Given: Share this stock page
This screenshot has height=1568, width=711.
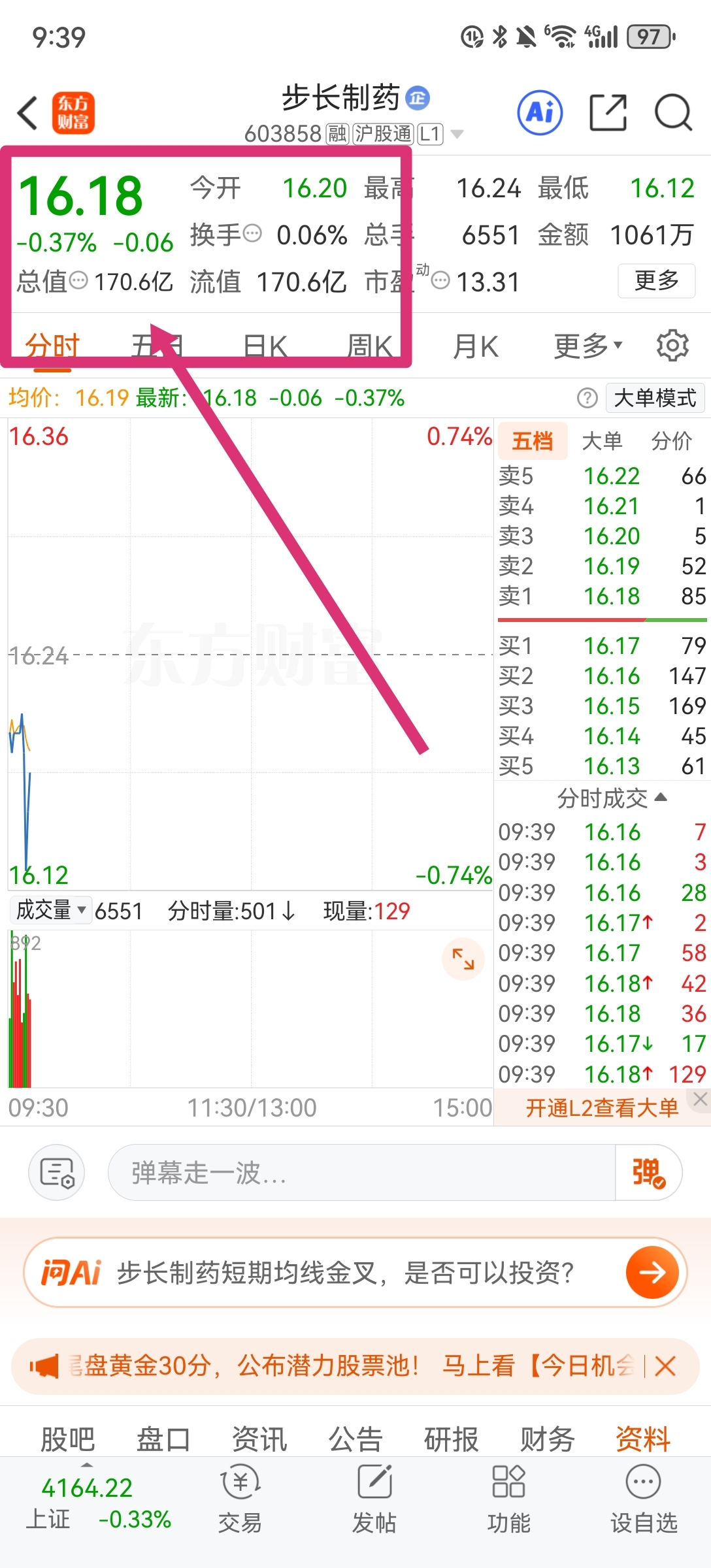Looking at the screenshot, I should click(608, 112).
